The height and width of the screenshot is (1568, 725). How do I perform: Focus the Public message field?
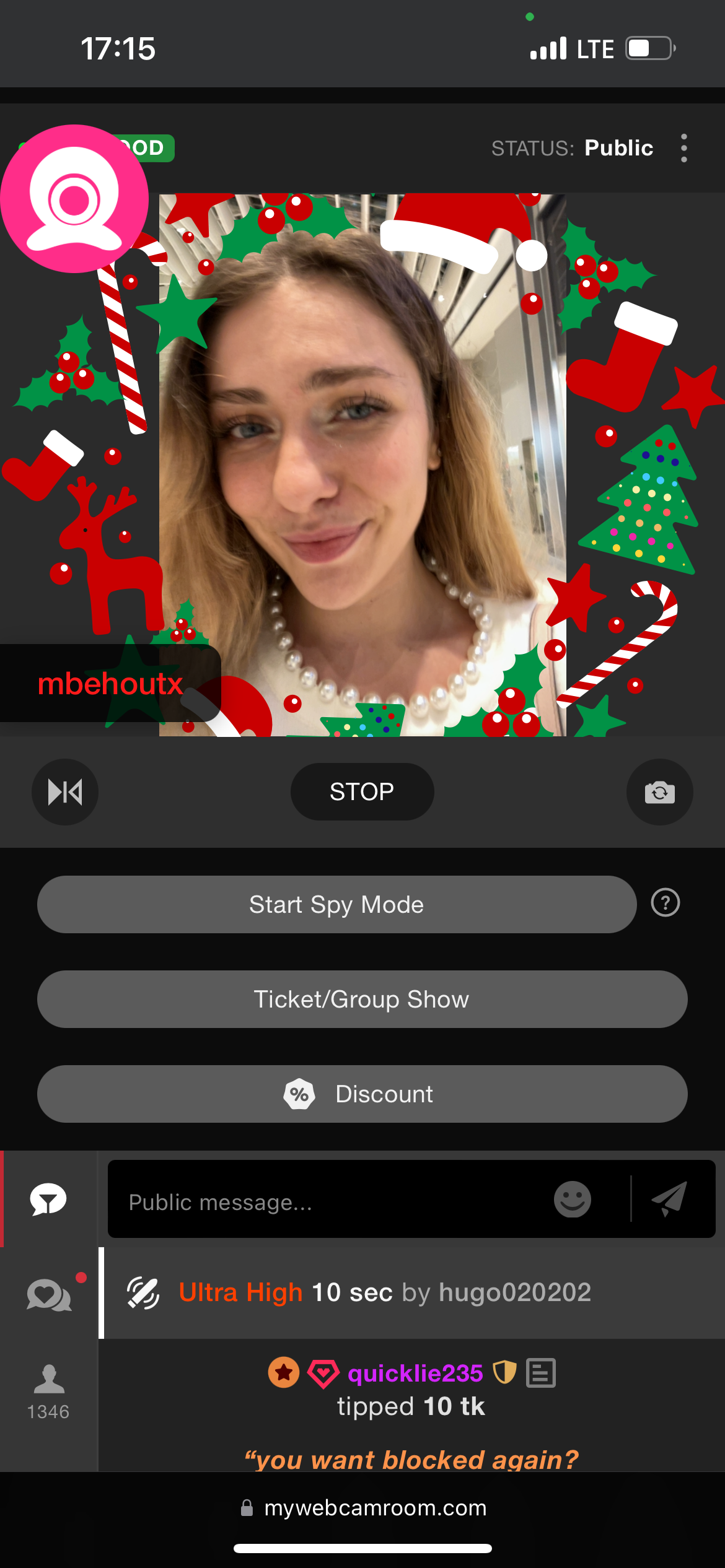(x=328, y=1202)
